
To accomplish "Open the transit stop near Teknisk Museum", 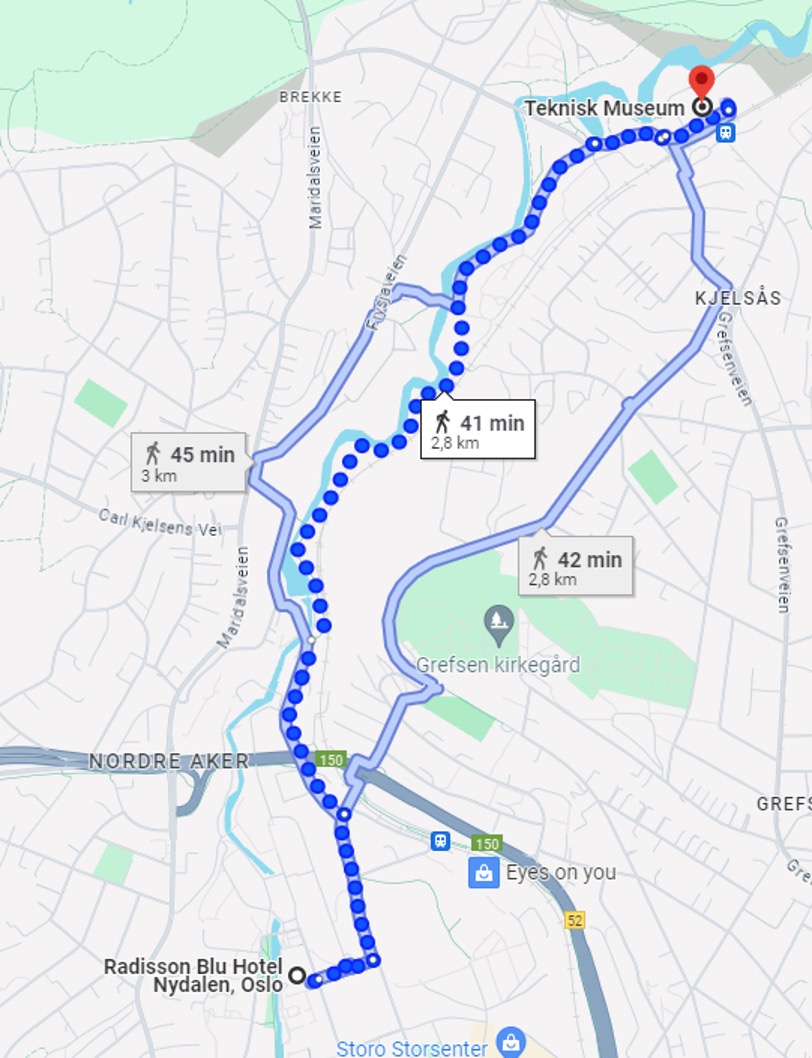I will pyautogui.click(x=725, y=133).
